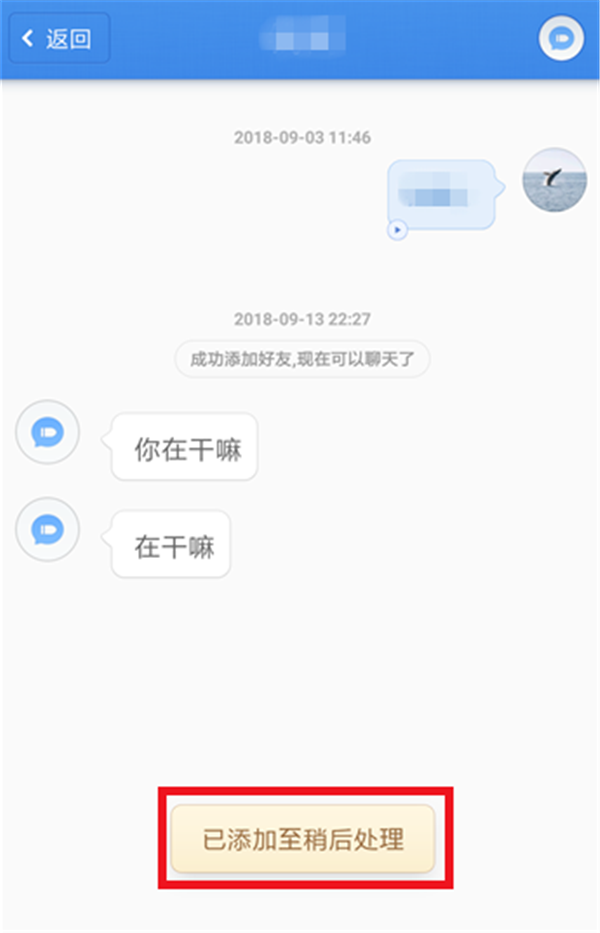
Task: Open sender avatar beside 在干嘛 message
Action: (x=47, y=529)
